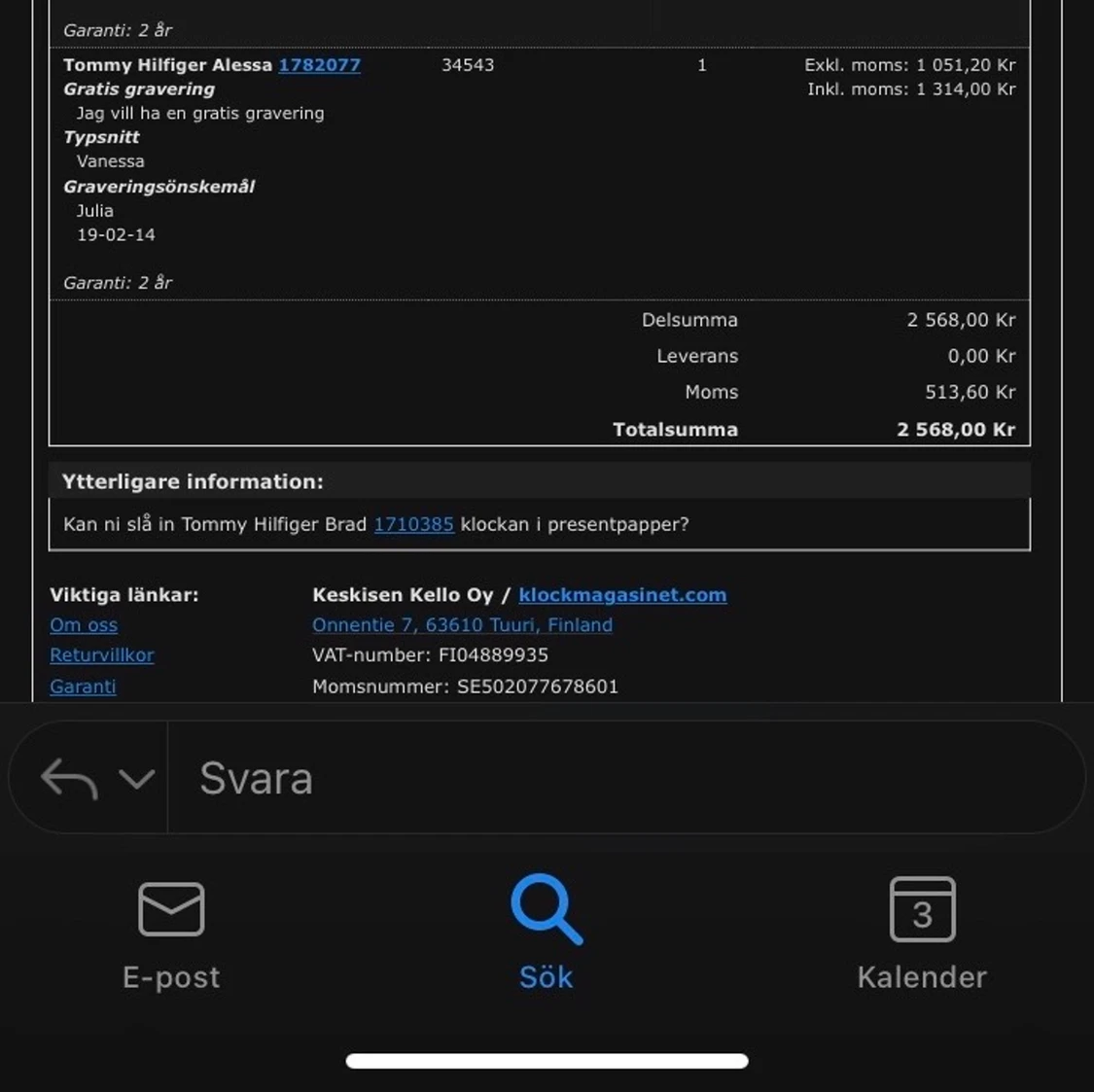Open the Onnentie 7 address link
The height and width of the screenshot is (1092, 1094).
[x=462, y=625]
